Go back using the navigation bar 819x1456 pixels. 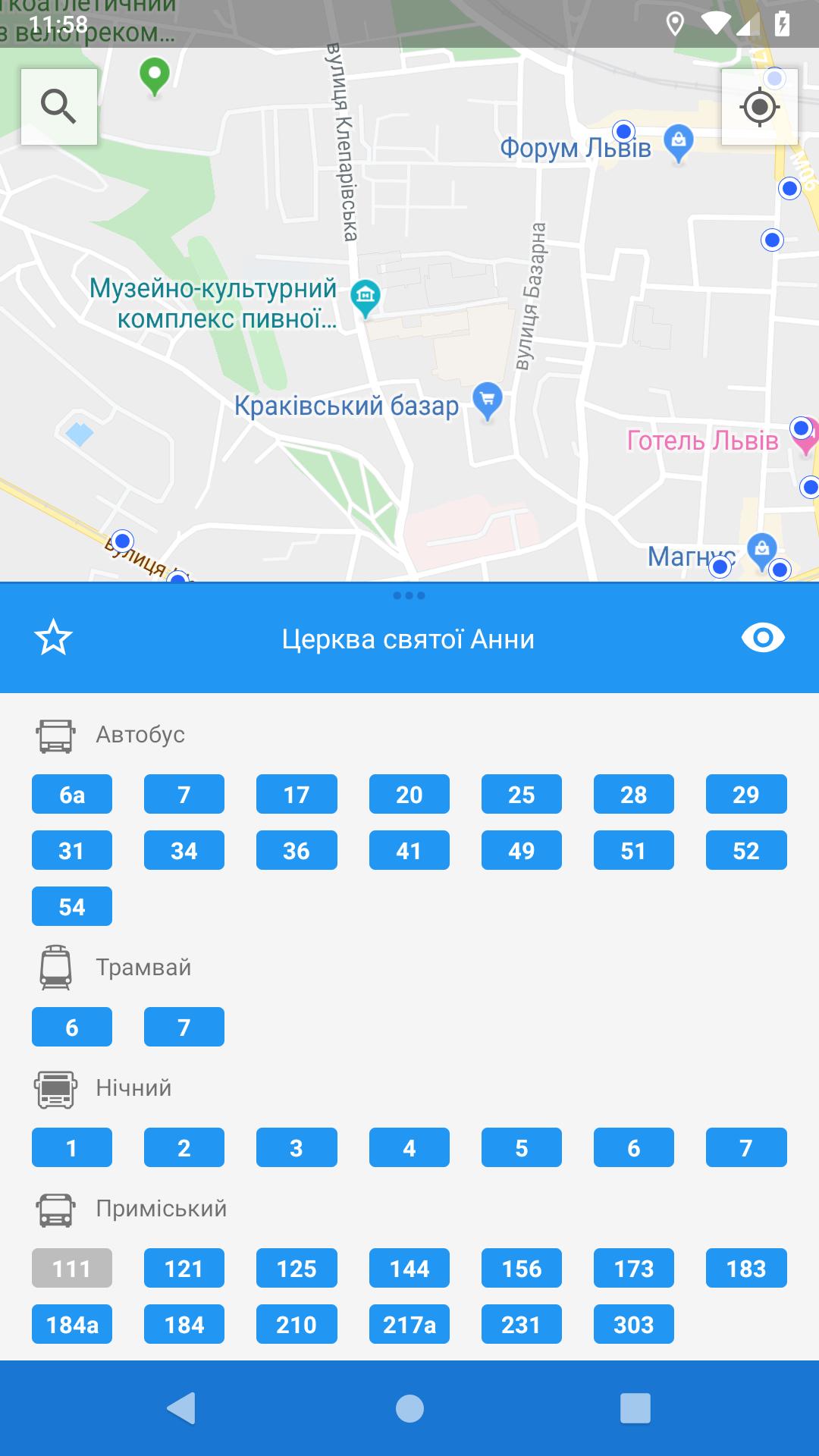pyautogui.click(x=182, y=1408)
